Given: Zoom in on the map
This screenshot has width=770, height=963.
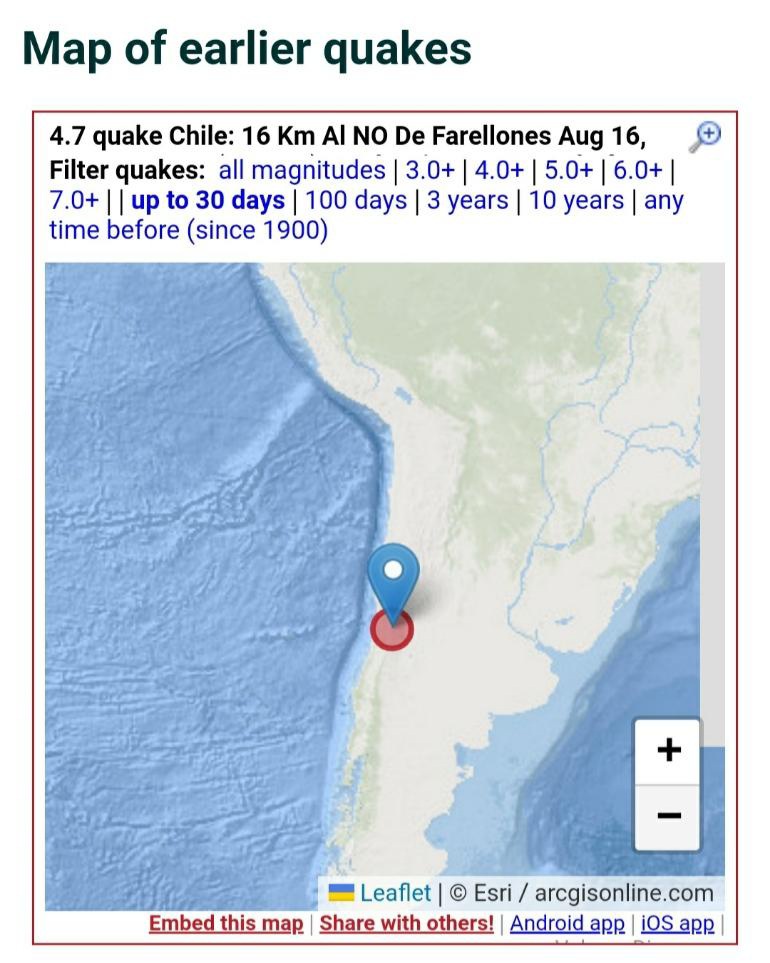Looking at the screenshot, I should coord(668,750).
